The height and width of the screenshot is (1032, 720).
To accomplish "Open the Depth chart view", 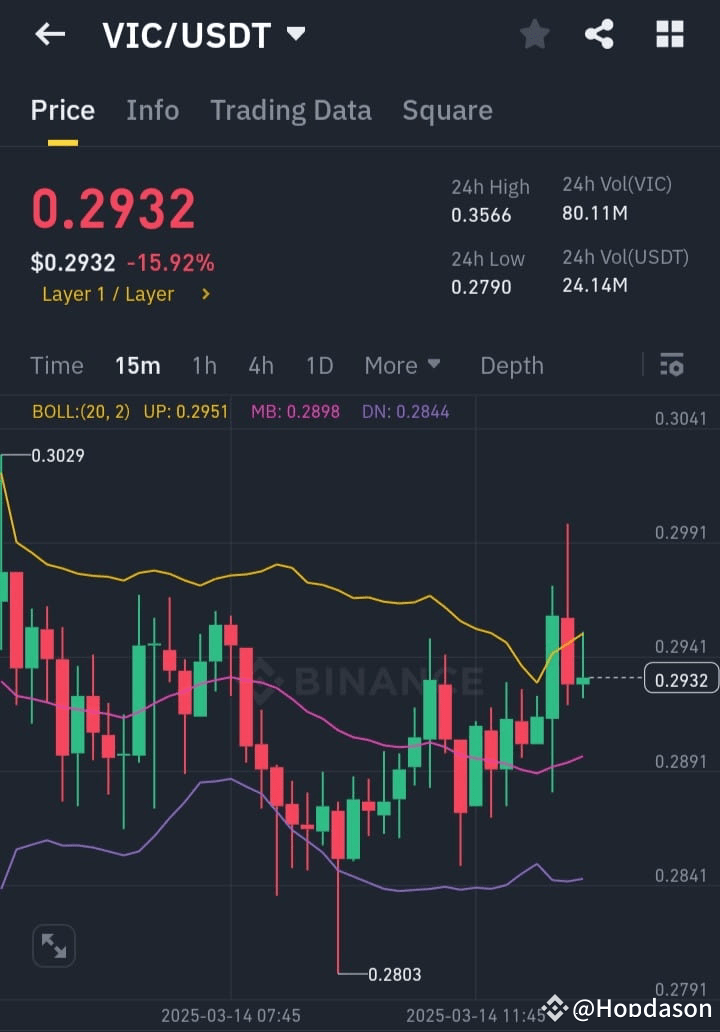I will 511,366.
